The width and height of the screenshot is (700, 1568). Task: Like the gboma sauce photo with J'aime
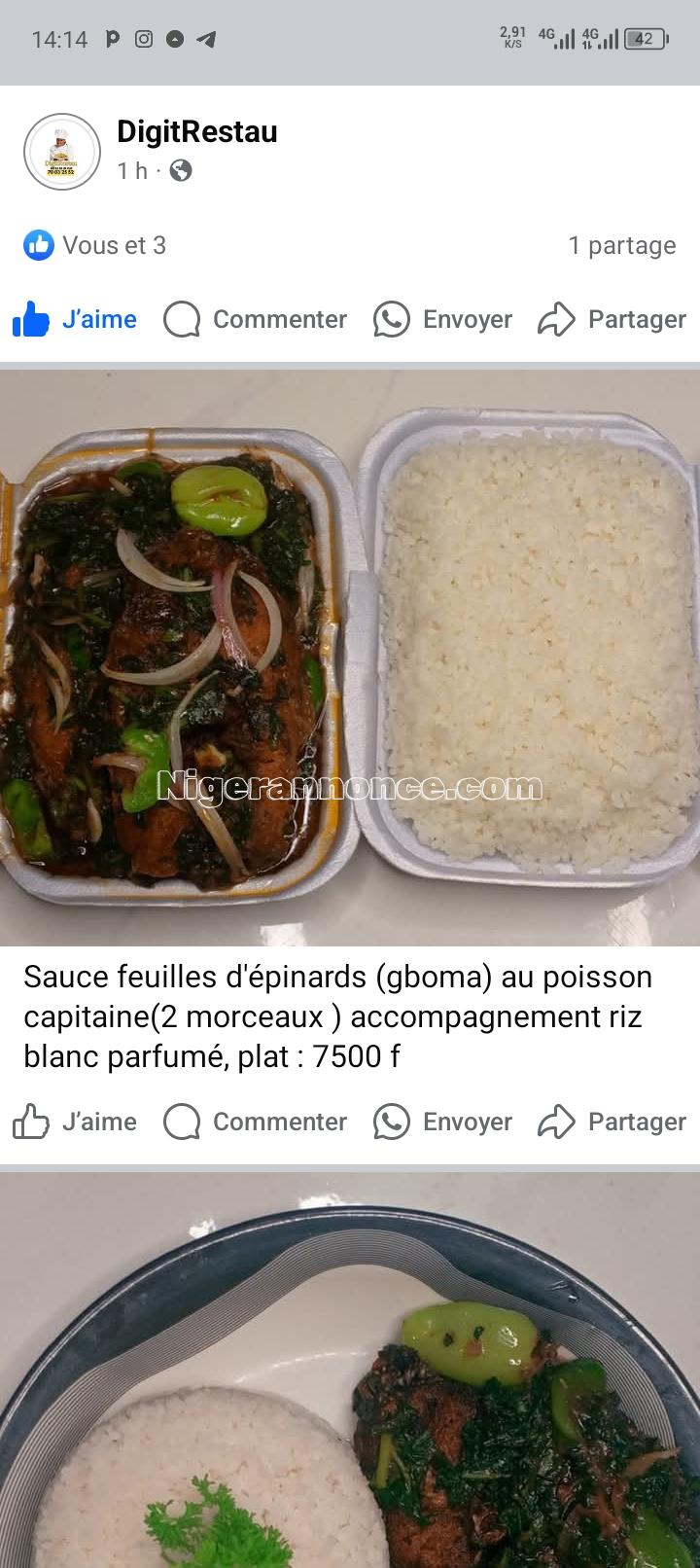pyautogui.click(x=75, y=1122)
